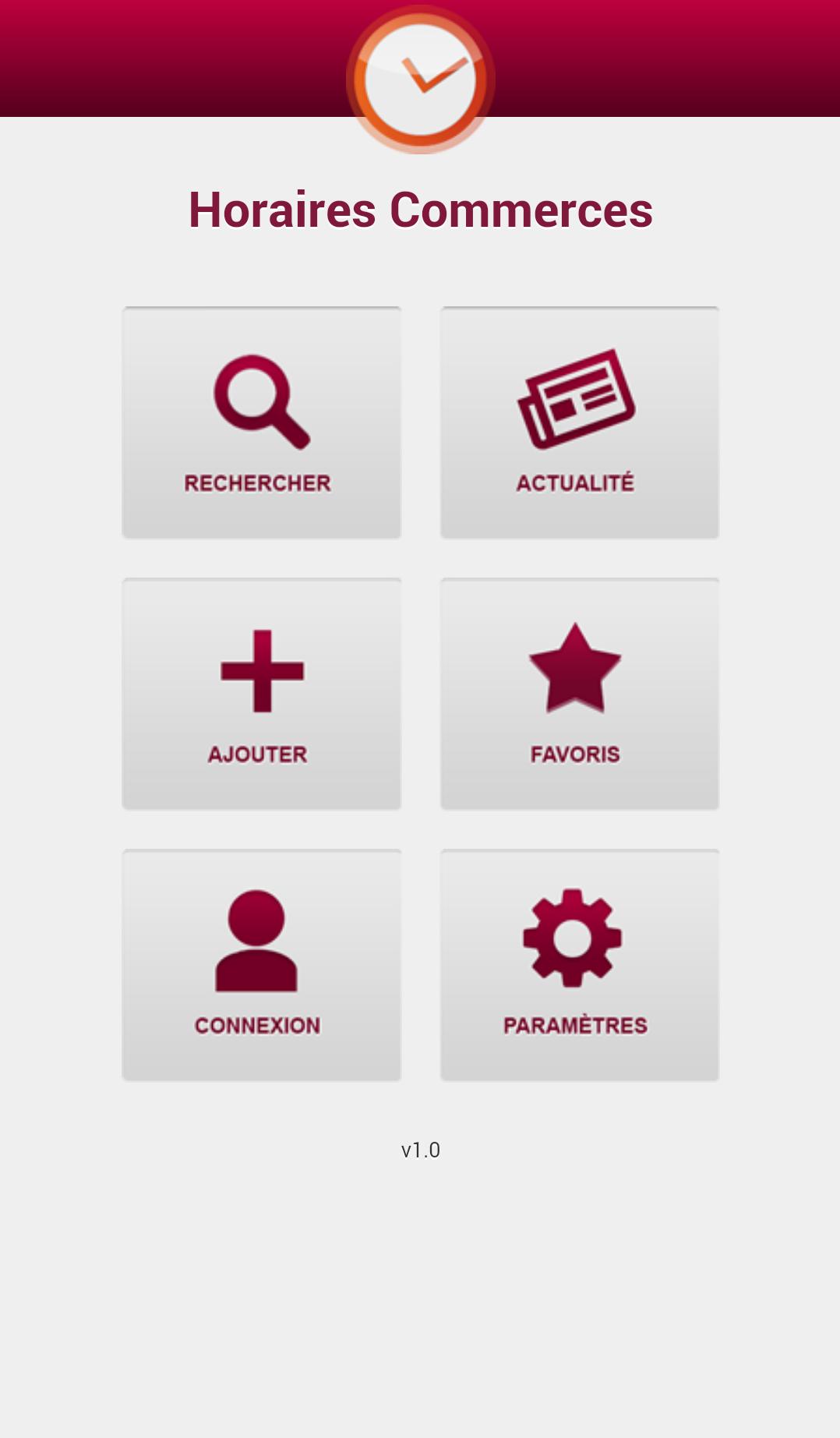
Task: Tap the Rechercher text label
Action: coord(256,482)
